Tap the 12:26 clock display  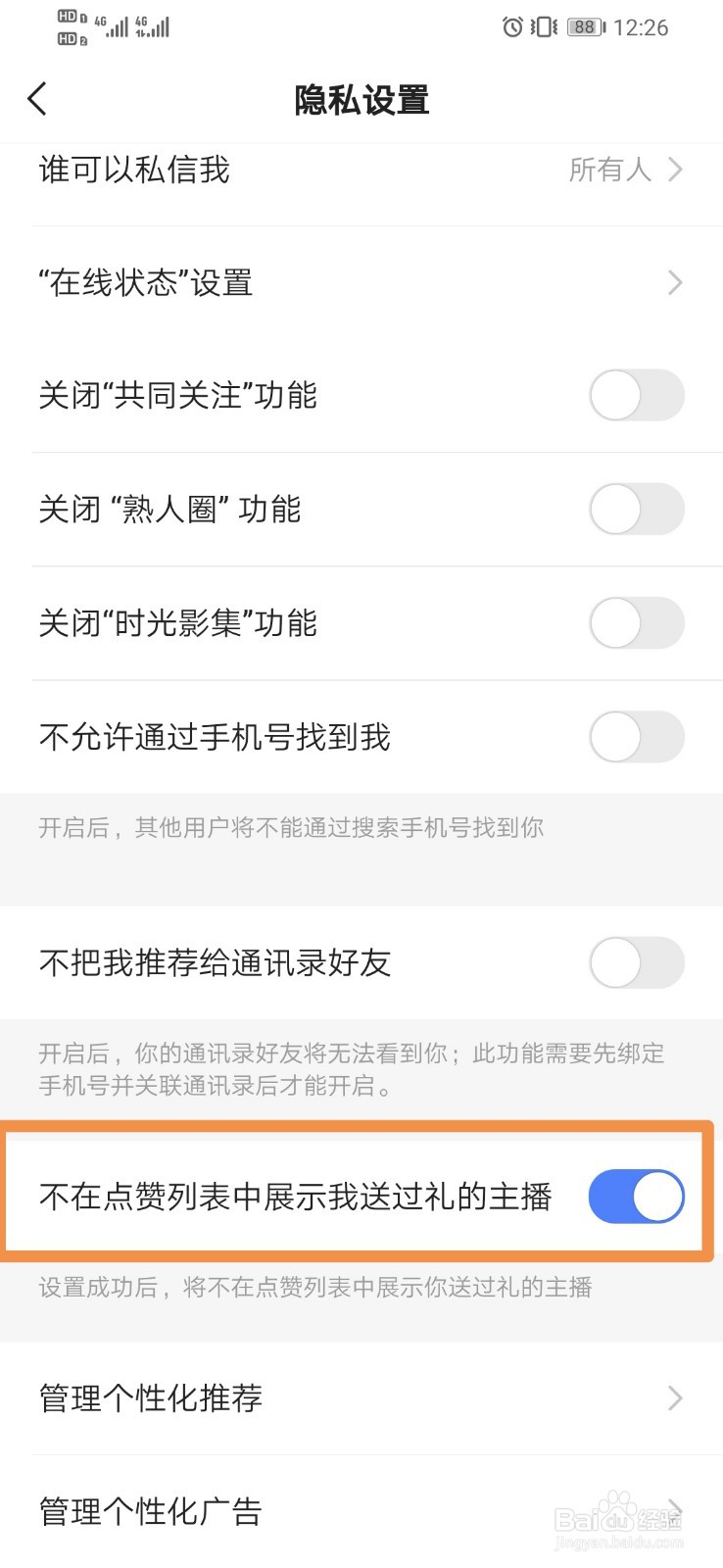coord(641,26)
